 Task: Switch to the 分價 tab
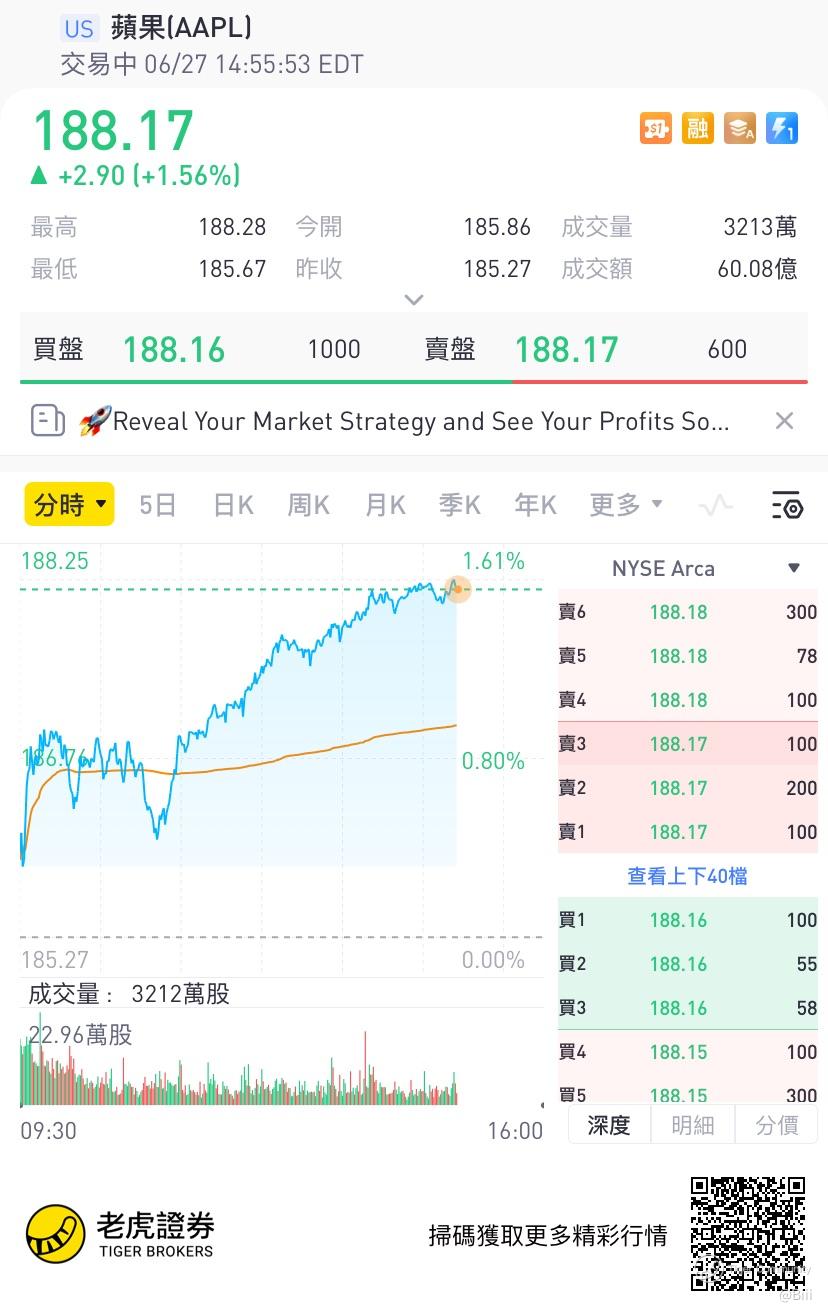point(776,1125)
